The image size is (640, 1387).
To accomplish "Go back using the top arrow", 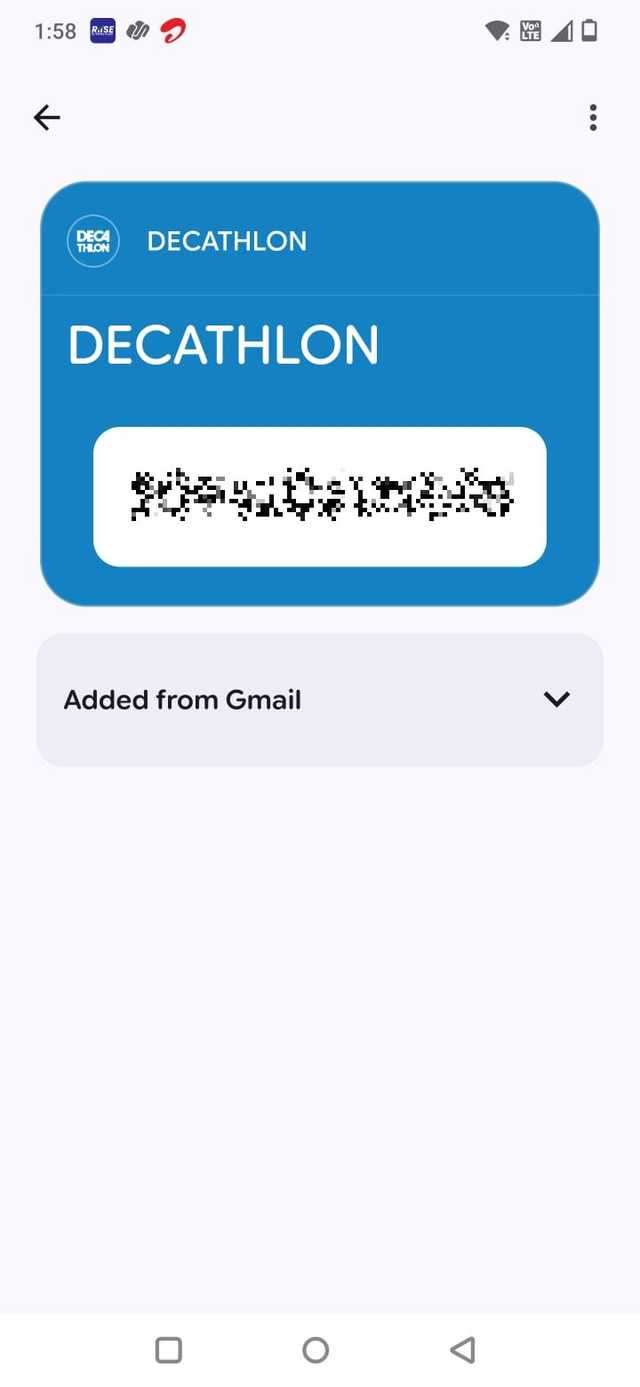I will click(47, 118).
